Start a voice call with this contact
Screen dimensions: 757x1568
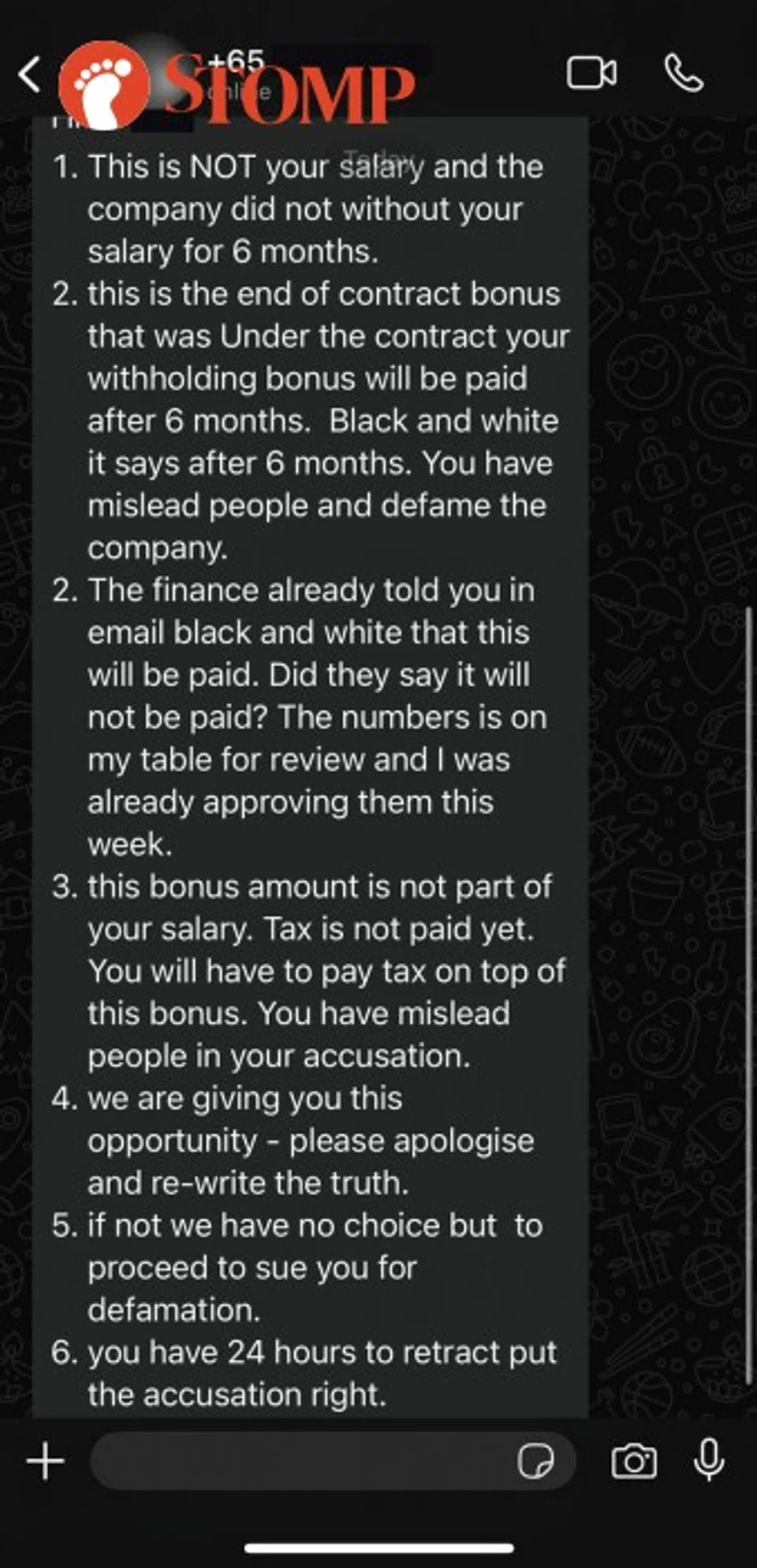click(683, 73)
